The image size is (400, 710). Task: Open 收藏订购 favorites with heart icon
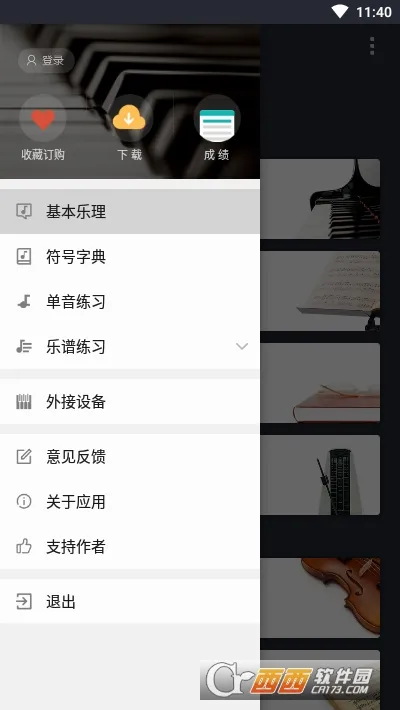43,118
